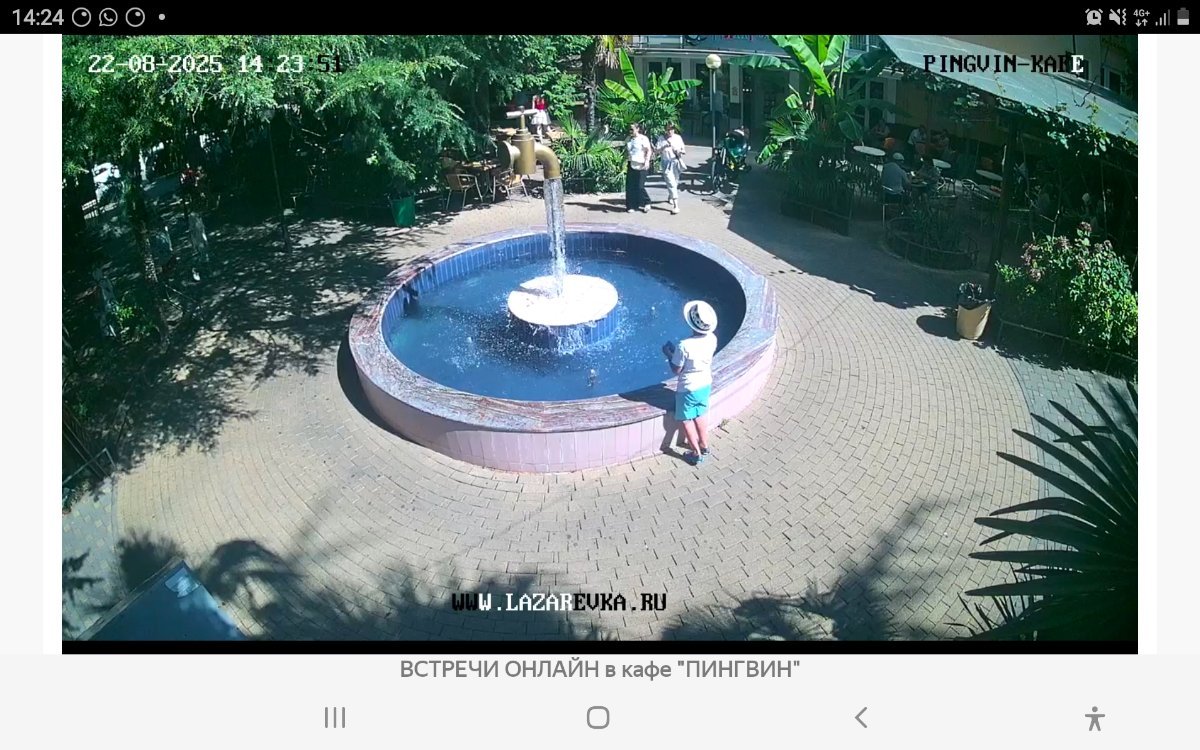Open recent apps from navigation bar
The height and width of the screenshot is (750, 1200).
point(335,717)
